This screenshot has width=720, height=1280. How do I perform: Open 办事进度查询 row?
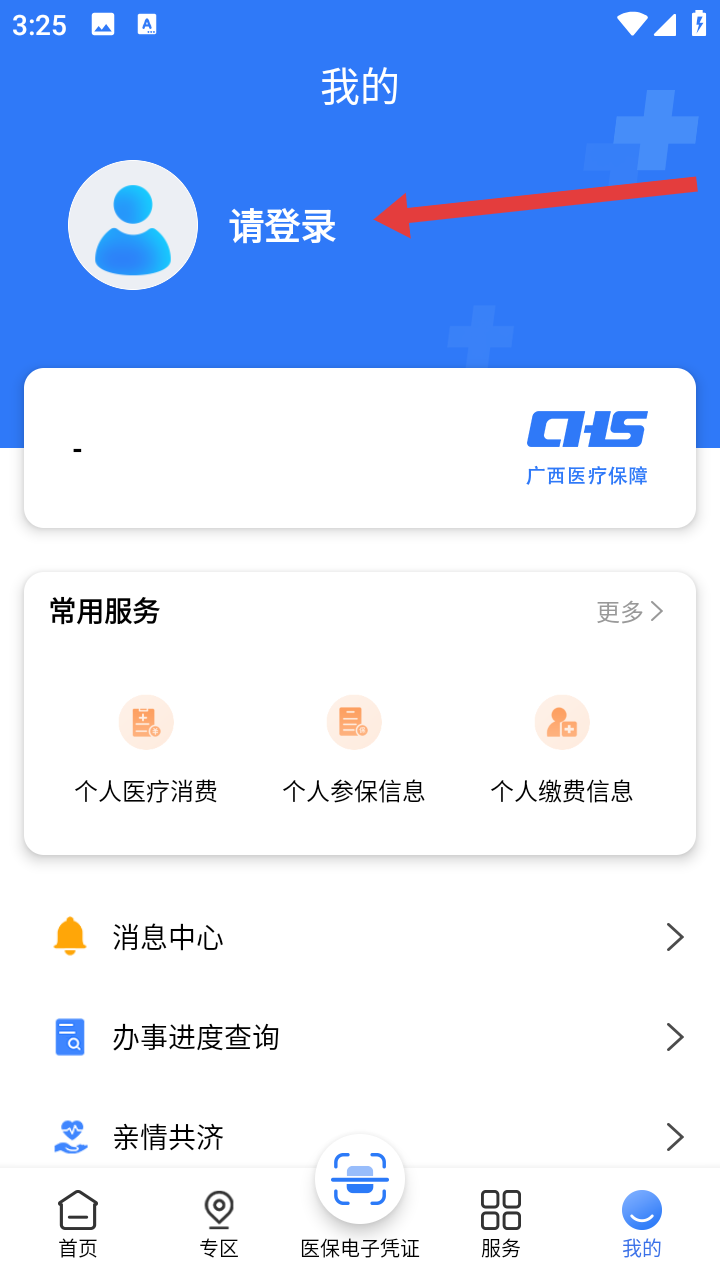pyautogui.click(x=360, y=1037)
